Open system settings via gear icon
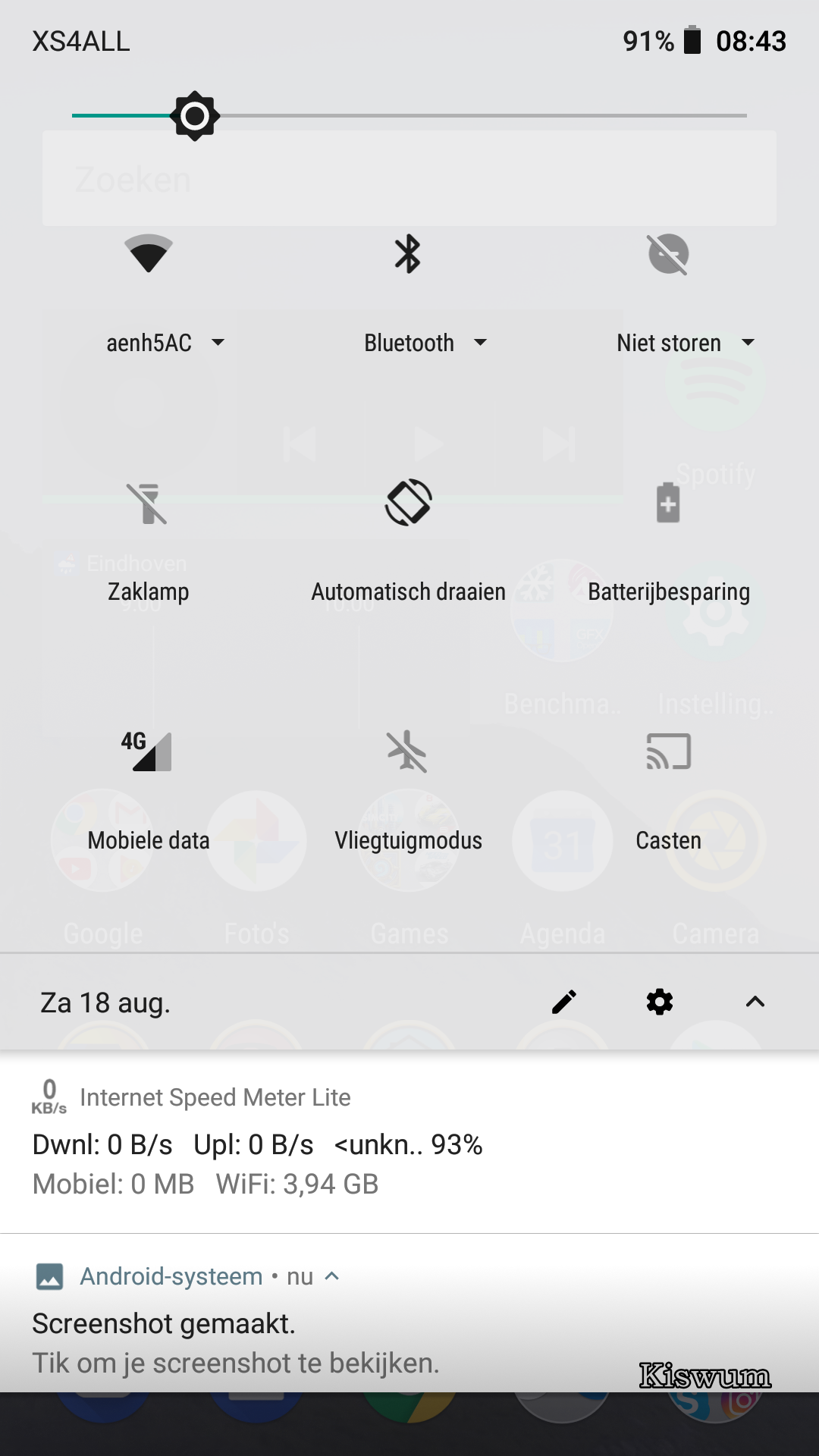Image resolution: width=819 pixels, height=1456 pixels. coord(660,1002)
